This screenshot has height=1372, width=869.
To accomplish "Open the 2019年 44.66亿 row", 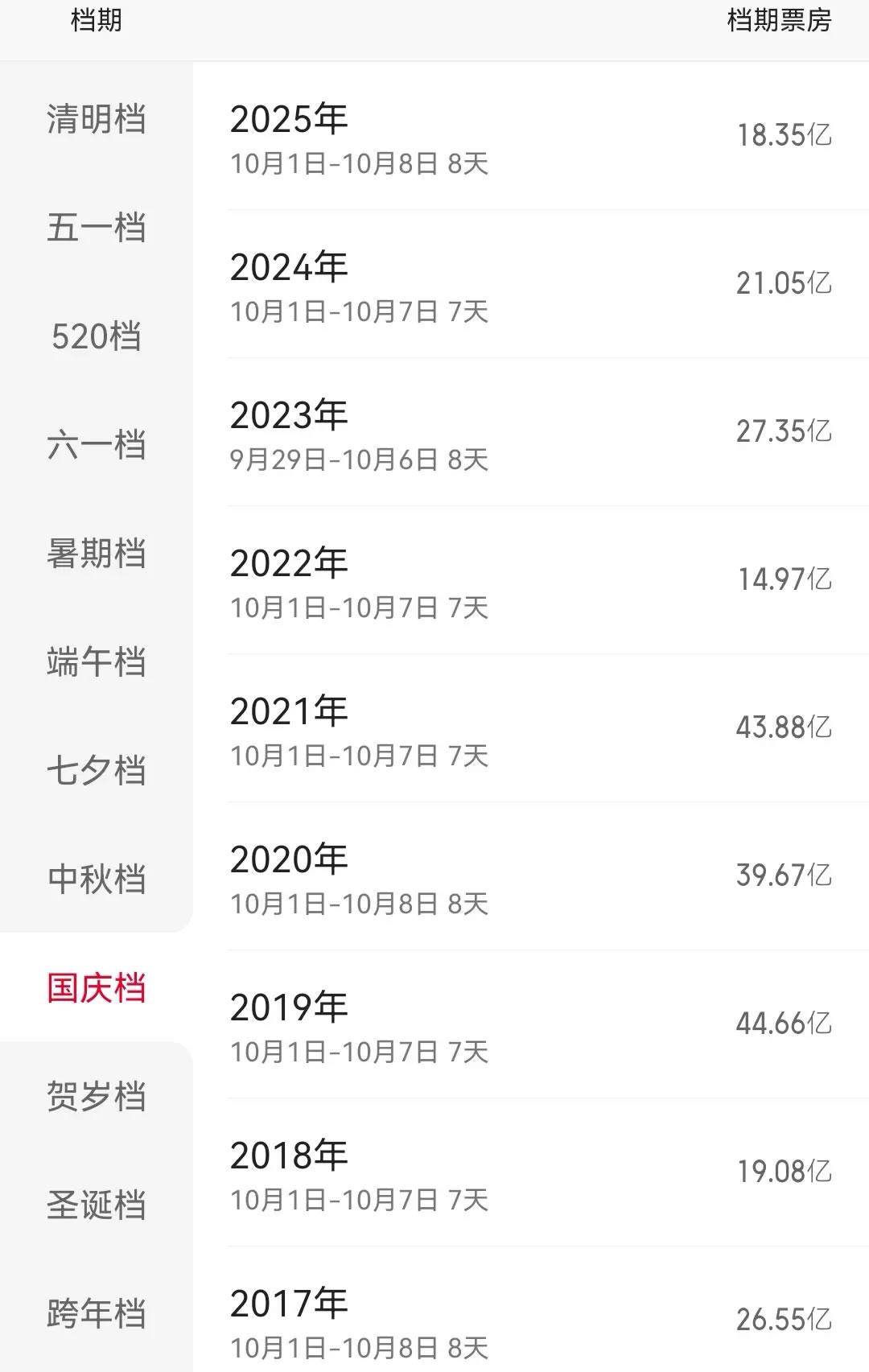I will coord(531,1025).
